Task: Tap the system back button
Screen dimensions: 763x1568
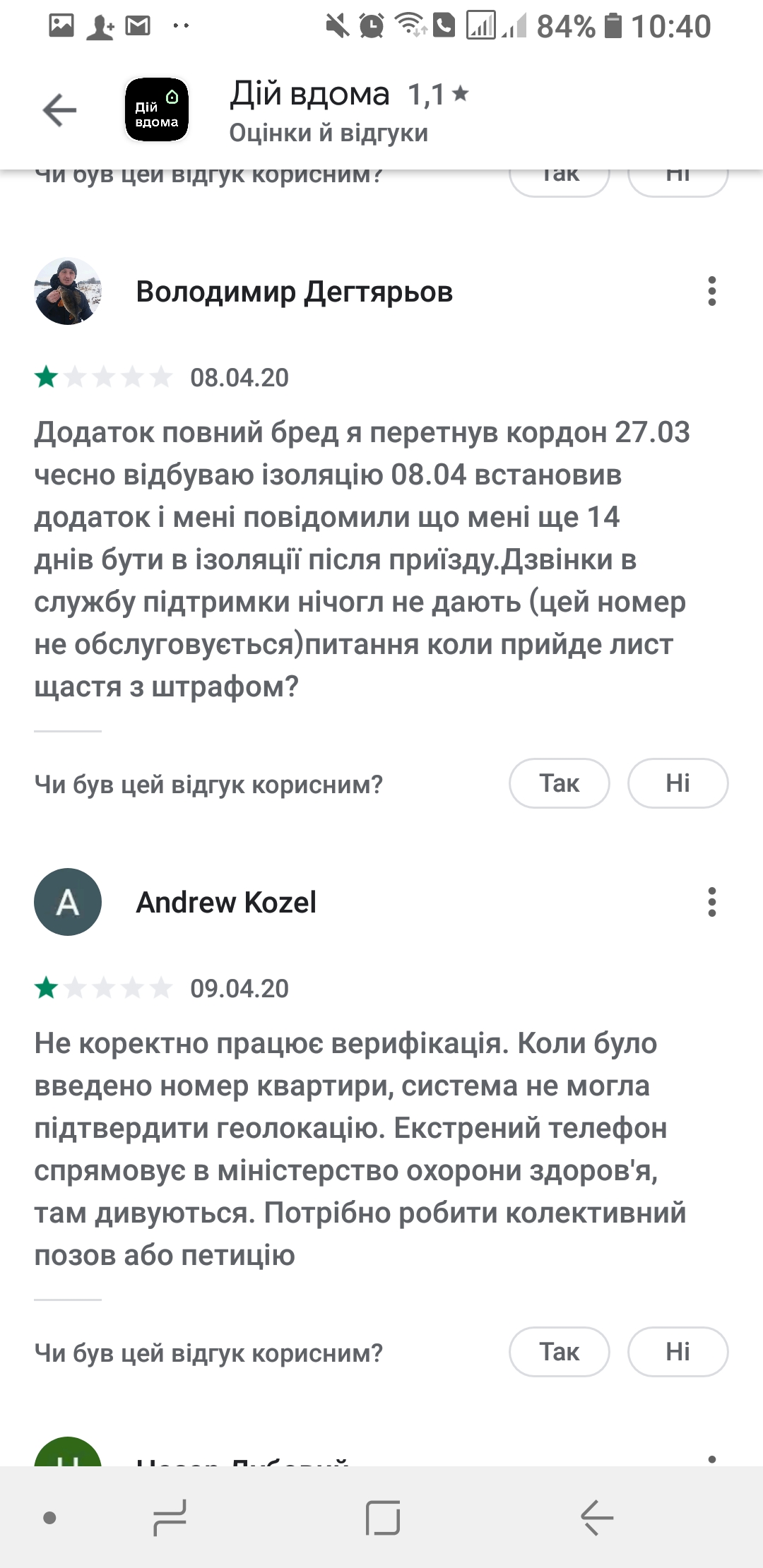Action: [x=597, y=1517]
